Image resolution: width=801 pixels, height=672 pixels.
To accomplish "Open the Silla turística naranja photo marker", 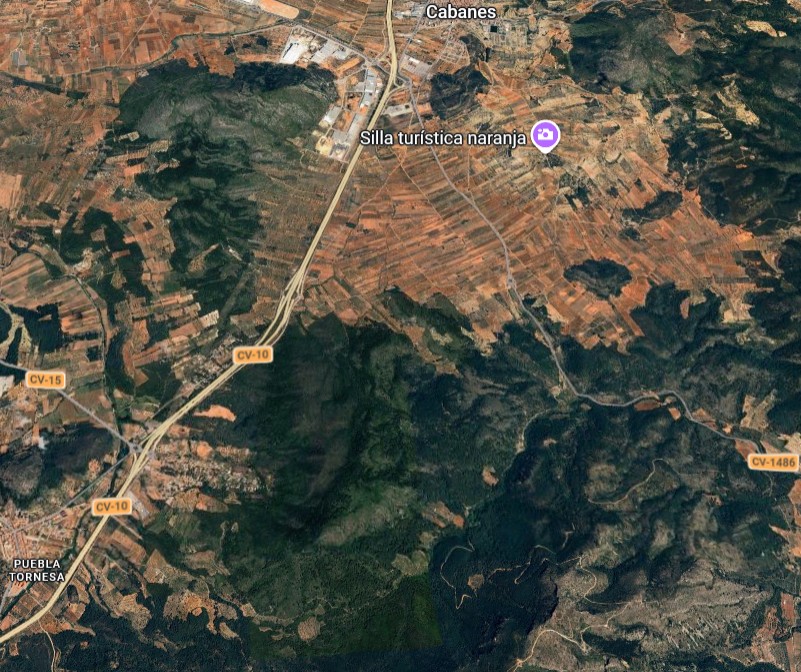I will click(x=545, y=135).
